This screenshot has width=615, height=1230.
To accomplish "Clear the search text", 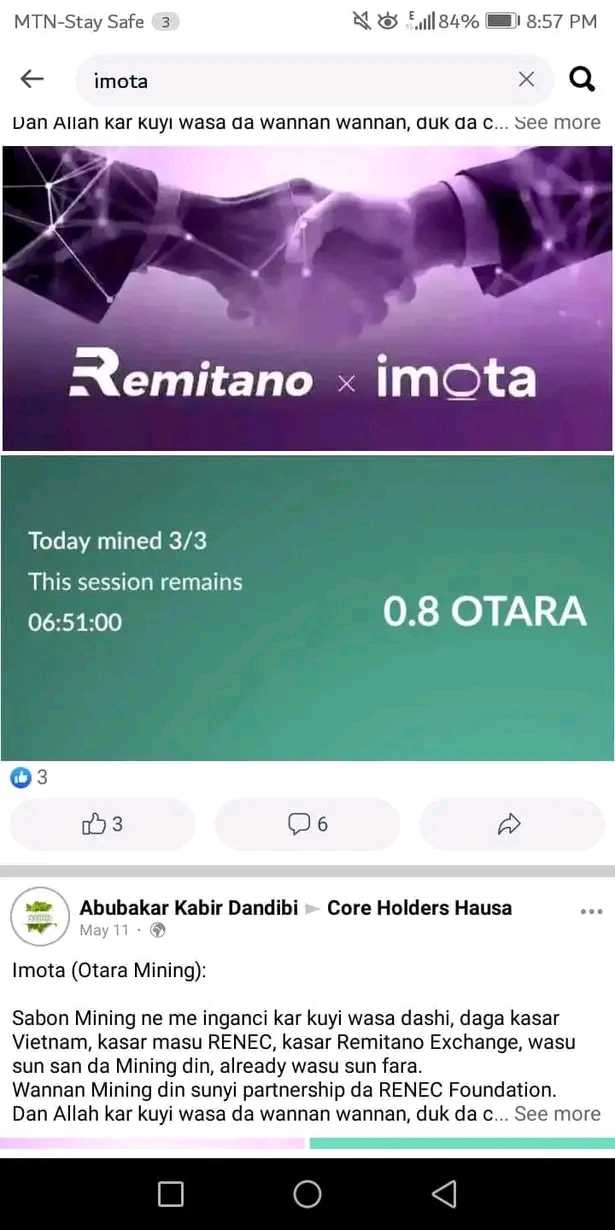I will pyautogui.click(x=526, y=80).
